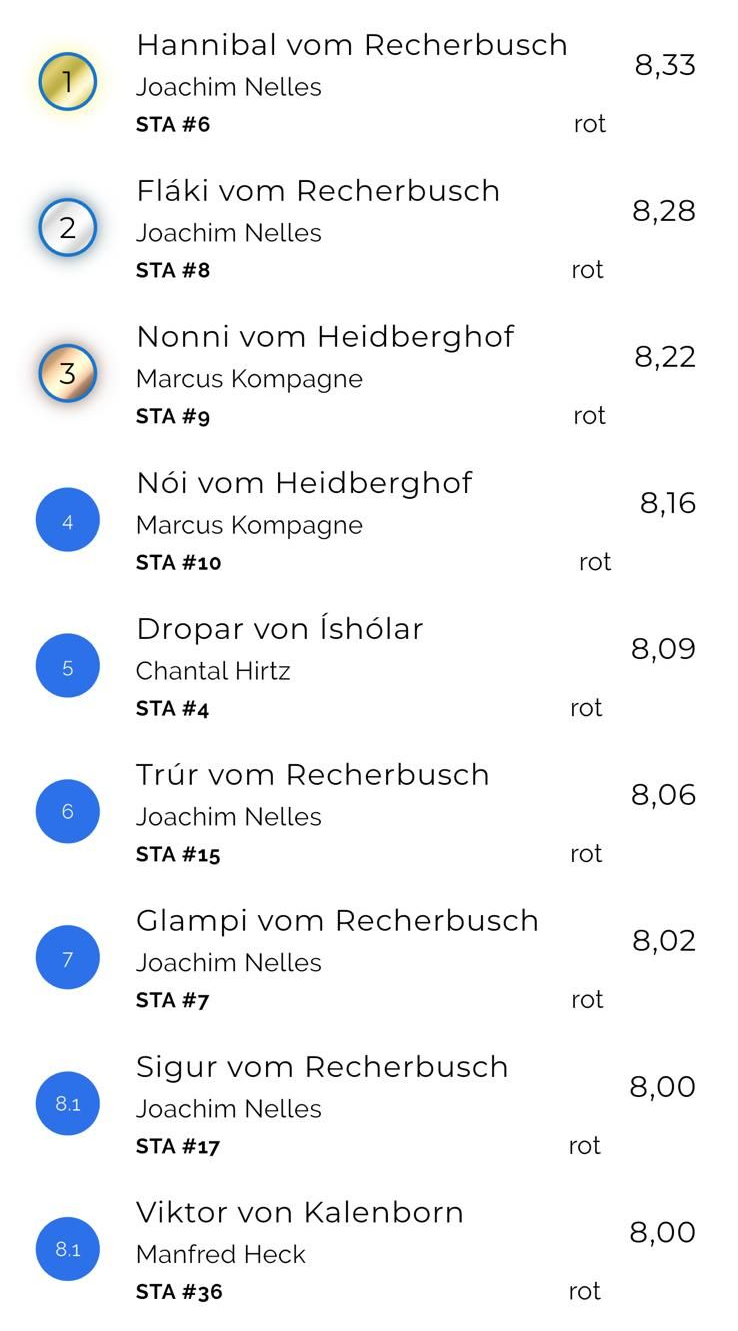The width and height of the screenshot is (738, 1331).
Task: Show Trúr vom Recherbusch details
Action: click(312, 776)
